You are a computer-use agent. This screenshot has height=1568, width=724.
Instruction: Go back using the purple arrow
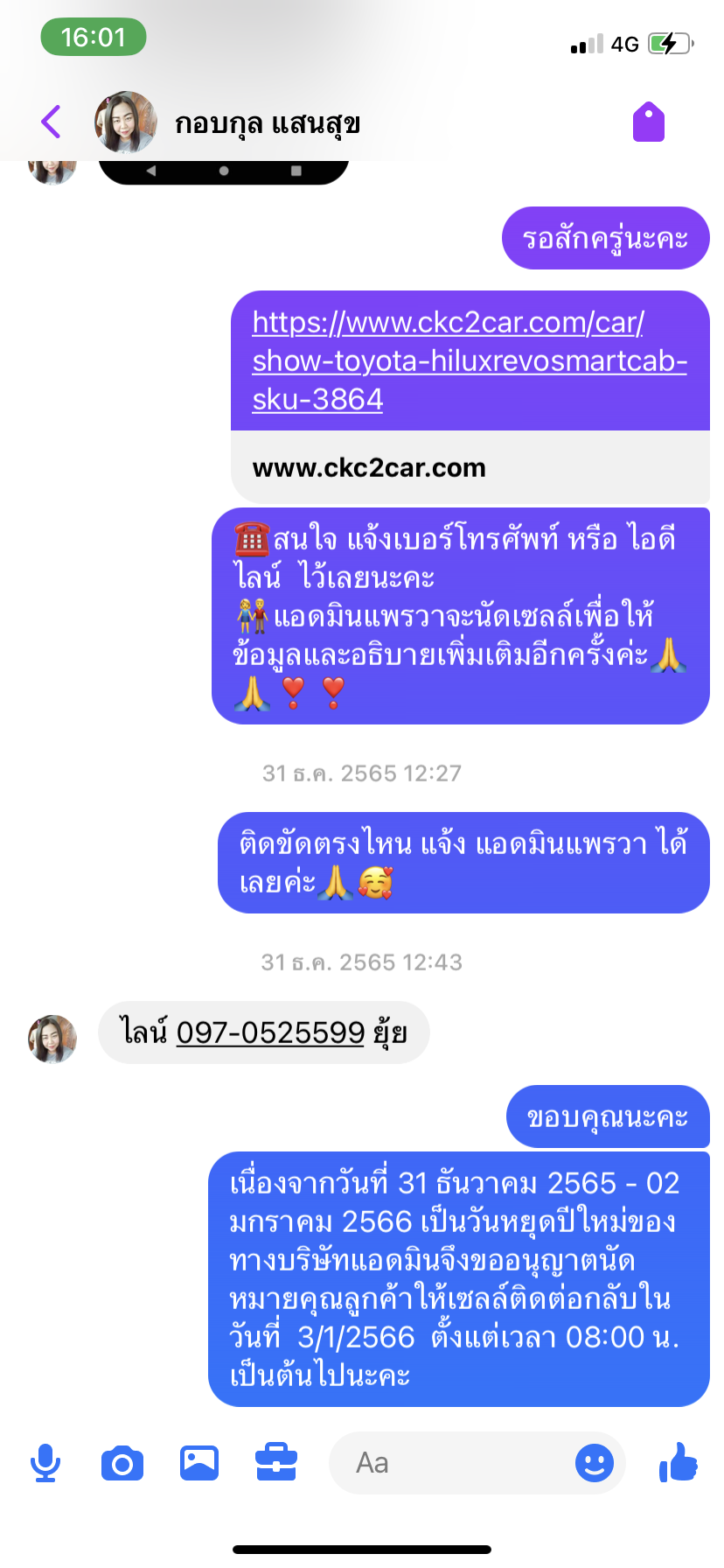(52, 122)
